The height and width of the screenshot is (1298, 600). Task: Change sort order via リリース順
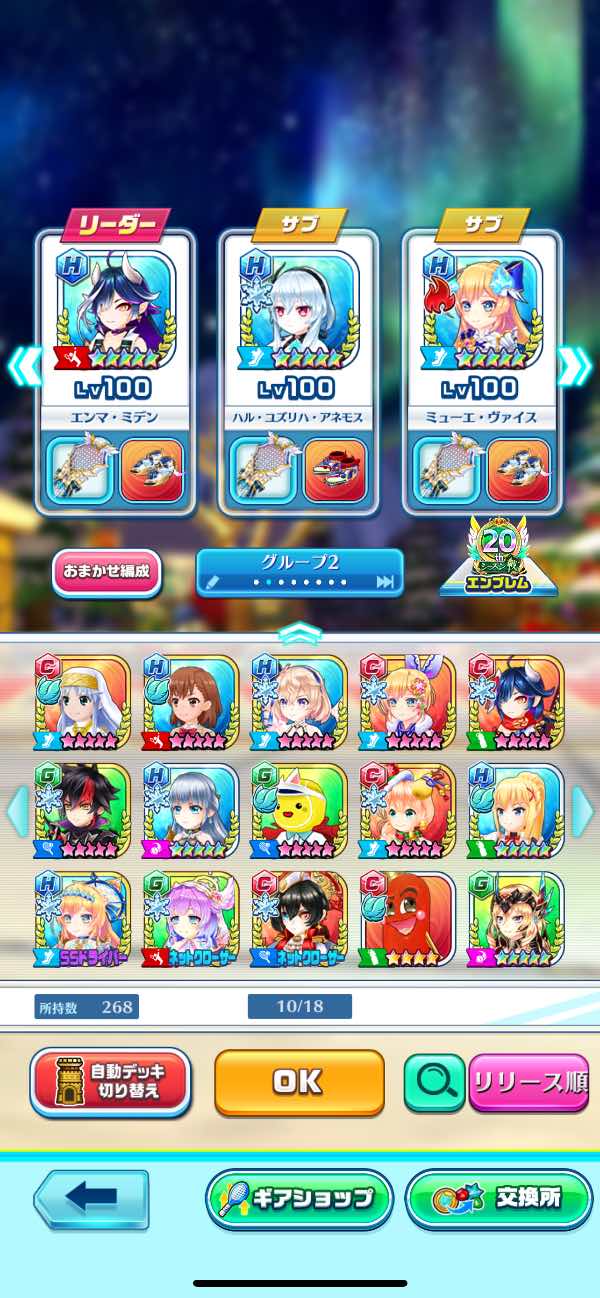pos(528,1082)
